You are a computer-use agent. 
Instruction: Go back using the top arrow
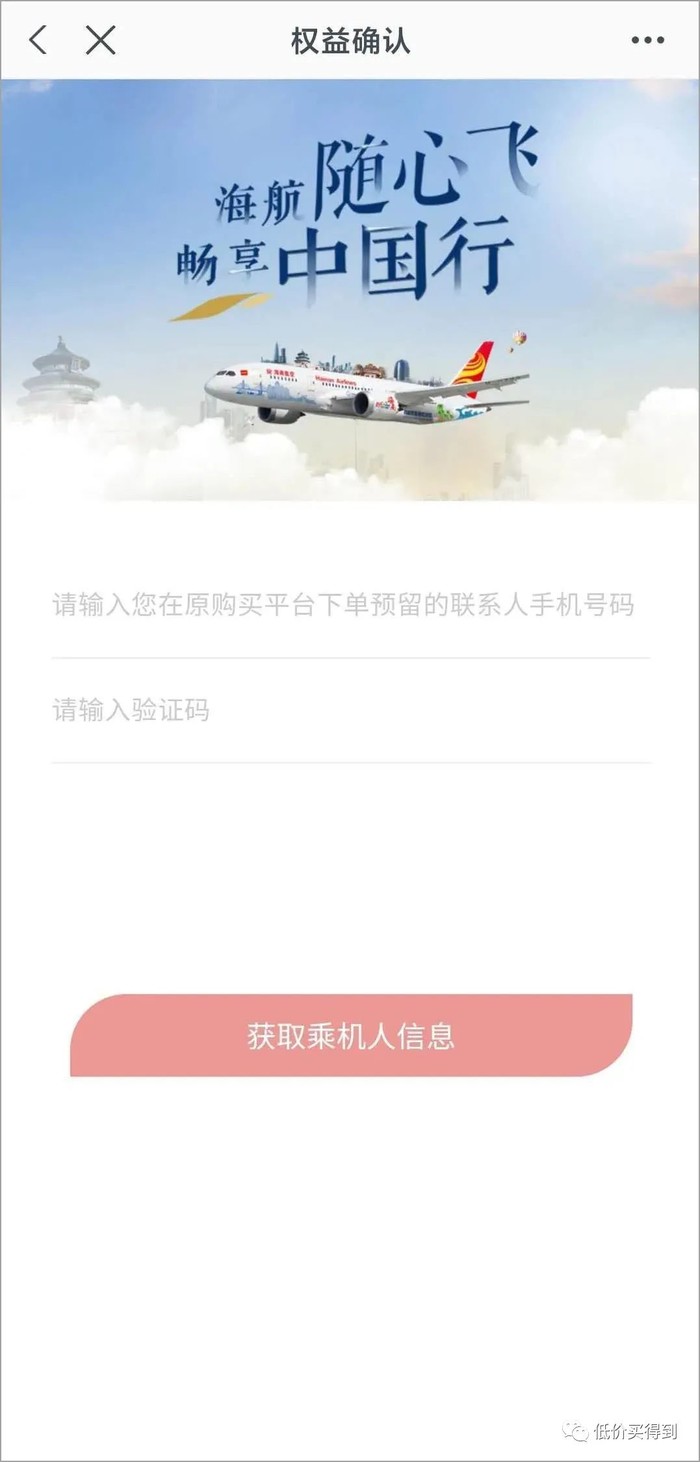38,40
